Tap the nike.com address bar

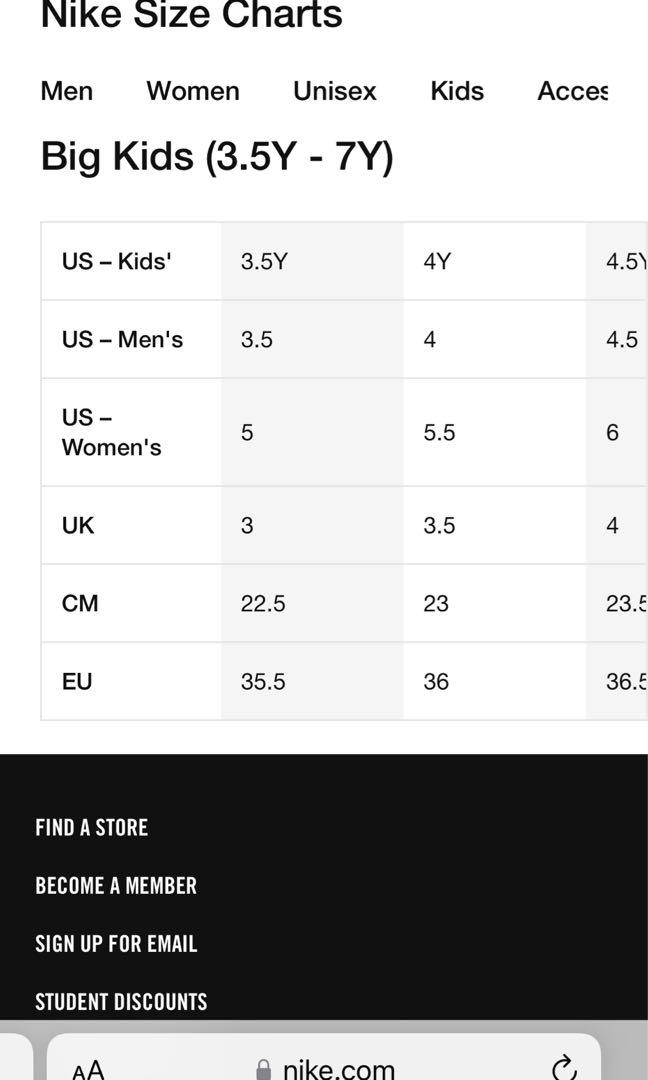[324, 1068]
